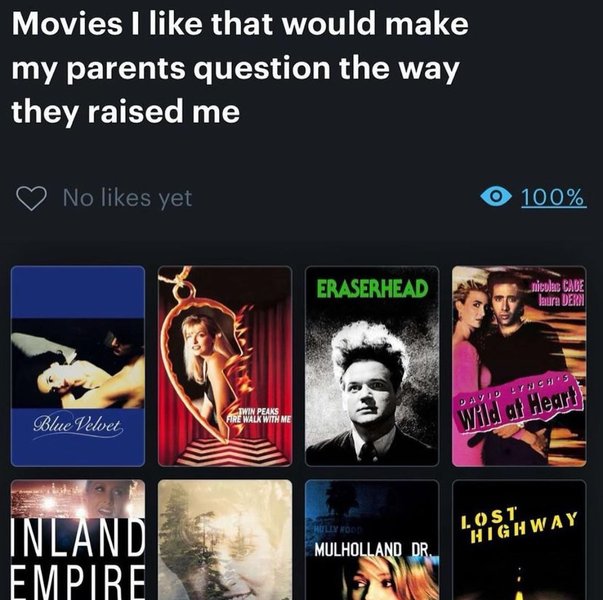Open the Lost Highway film page
This screenshot has width=603, height=600.
pos(519,540)
